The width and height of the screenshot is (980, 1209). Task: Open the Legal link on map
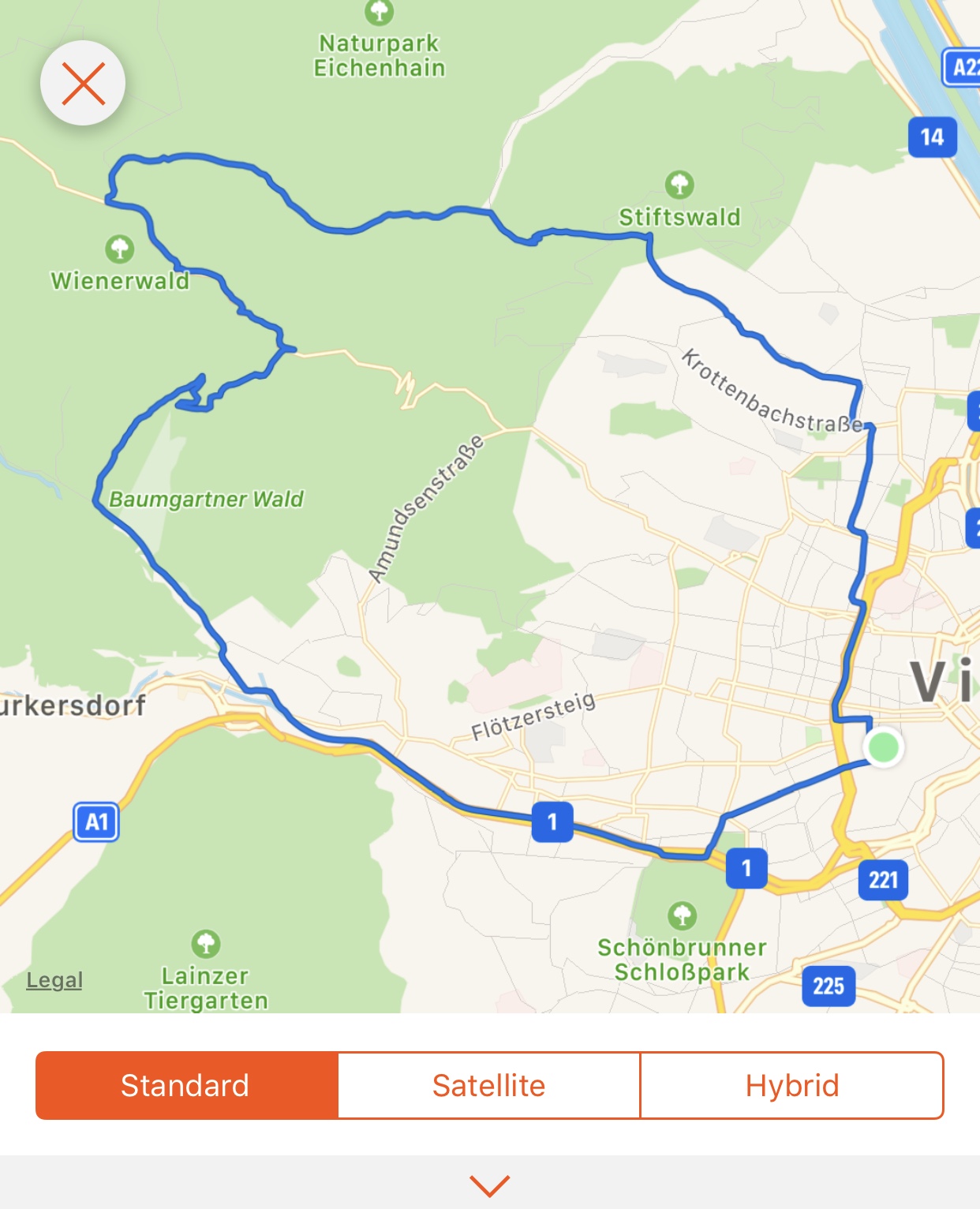[54, 980]
